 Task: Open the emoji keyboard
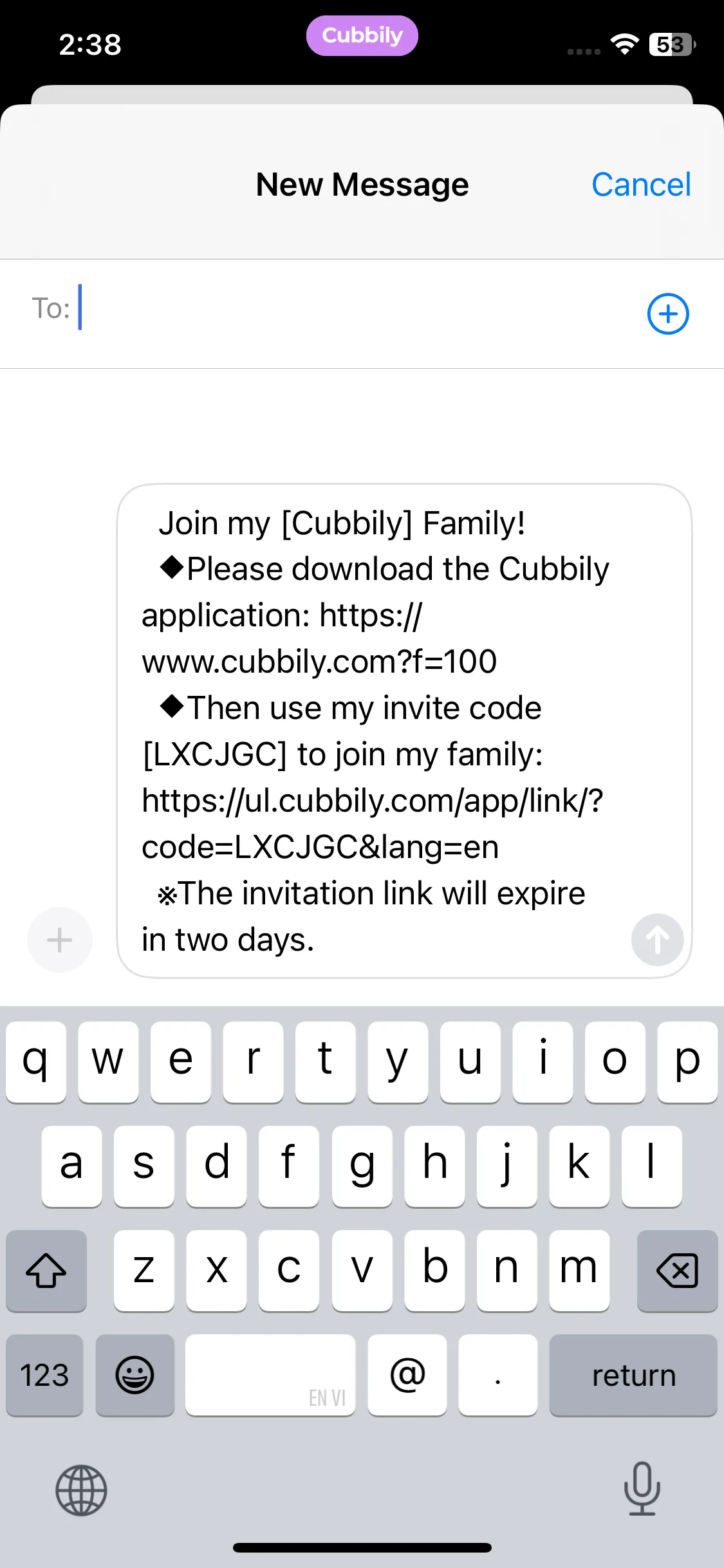[x=135, y=1376]
